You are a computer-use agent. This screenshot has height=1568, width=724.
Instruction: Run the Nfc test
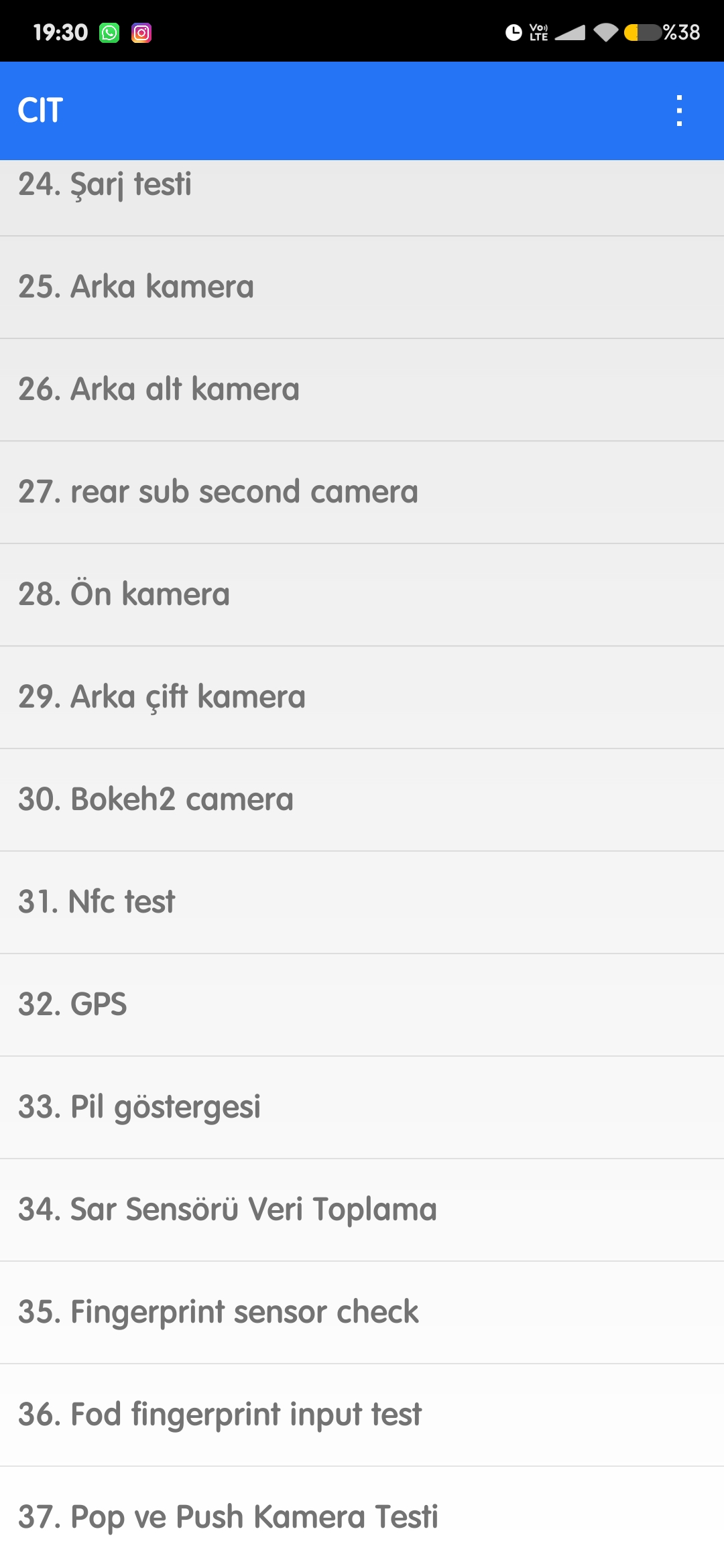pos(362,903)
